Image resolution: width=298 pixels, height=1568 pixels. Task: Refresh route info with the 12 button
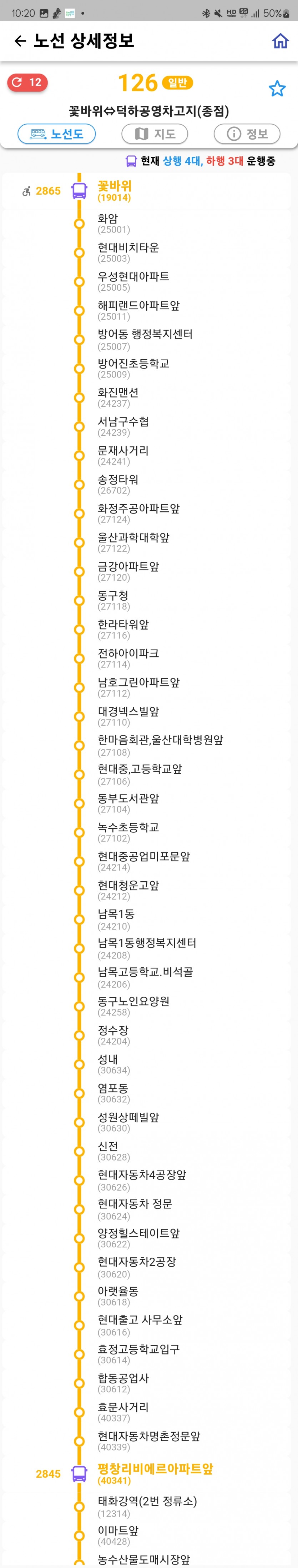point(27,82)
